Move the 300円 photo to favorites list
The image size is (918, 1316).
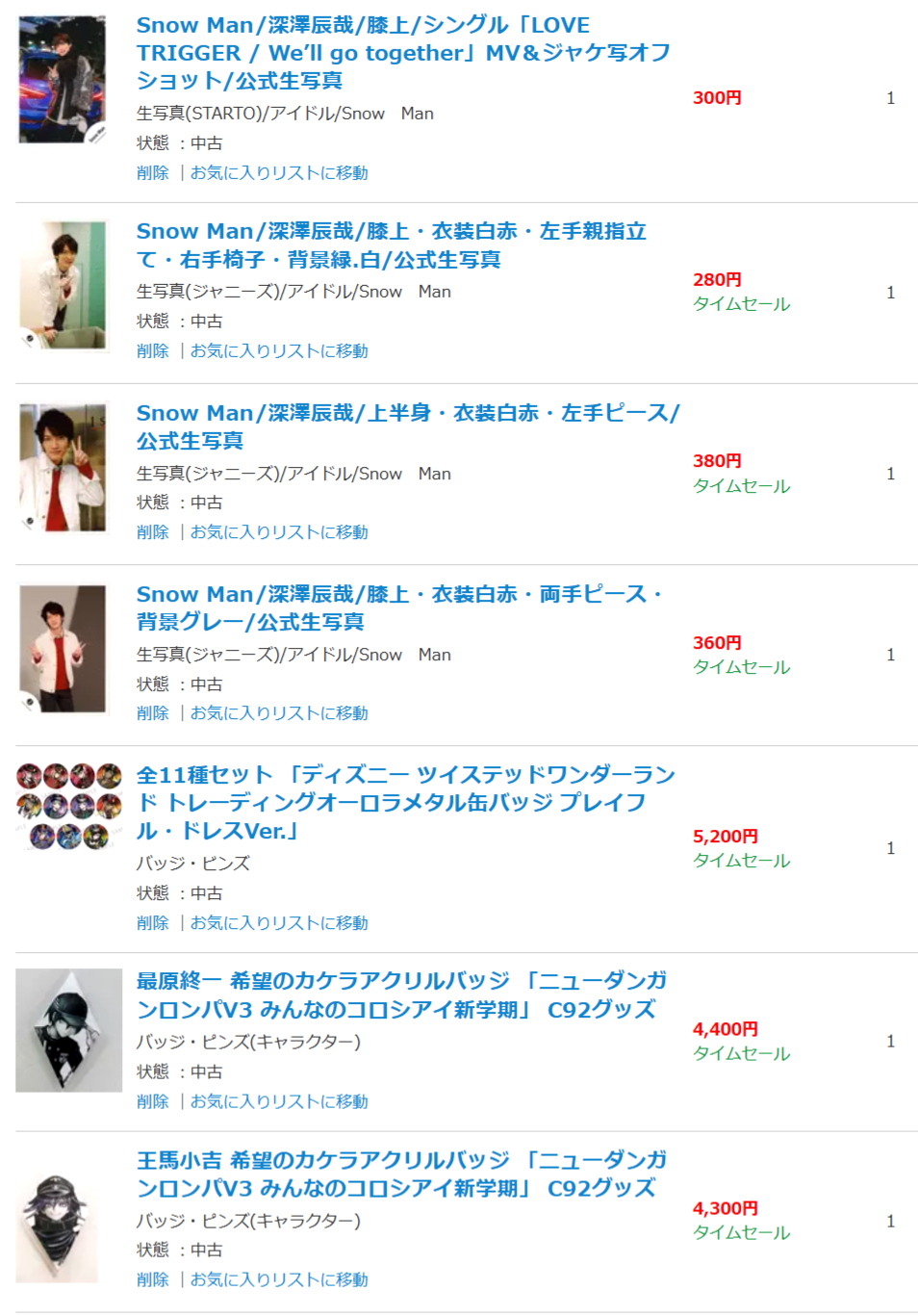(279, 173)
